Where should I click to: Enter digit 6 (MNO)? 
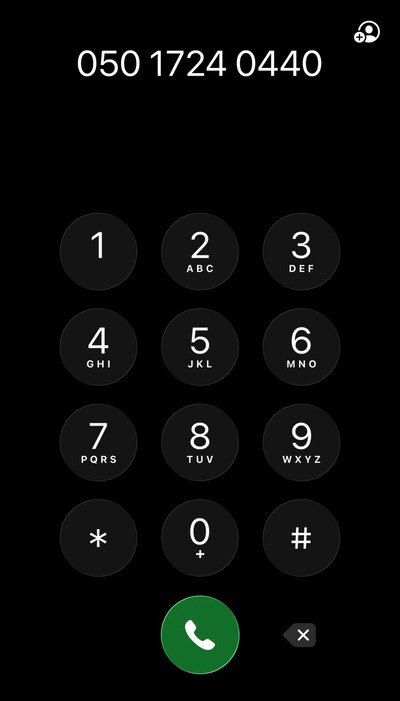[x=301, y=347]
